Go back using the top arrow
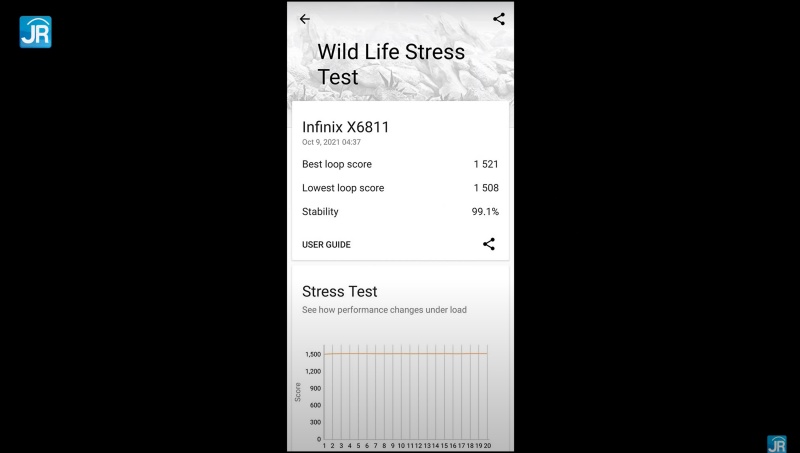The width and height of the screenshot is (800, 453). (x=305, y=19)
